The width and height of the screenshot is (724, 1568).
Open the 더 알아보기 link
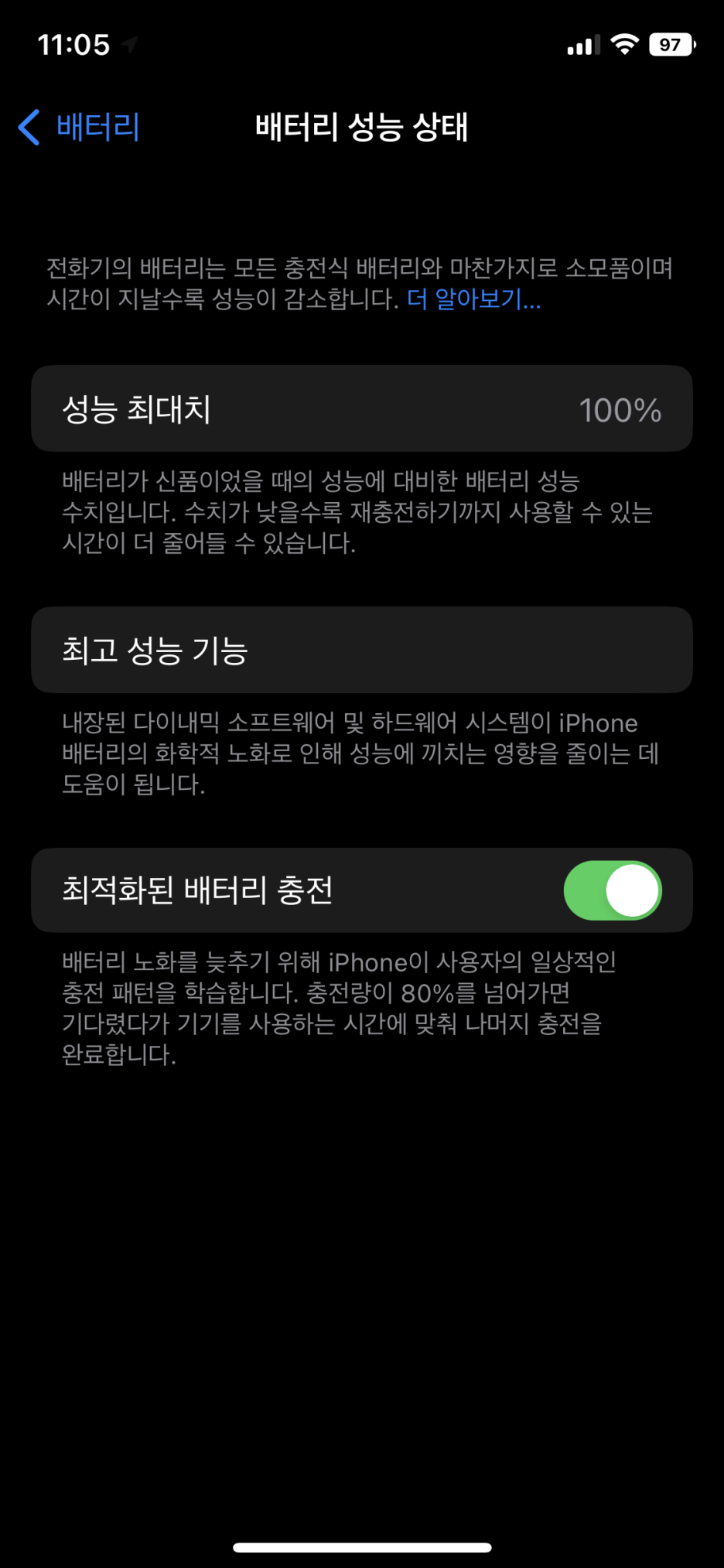(x=473, y=299)
